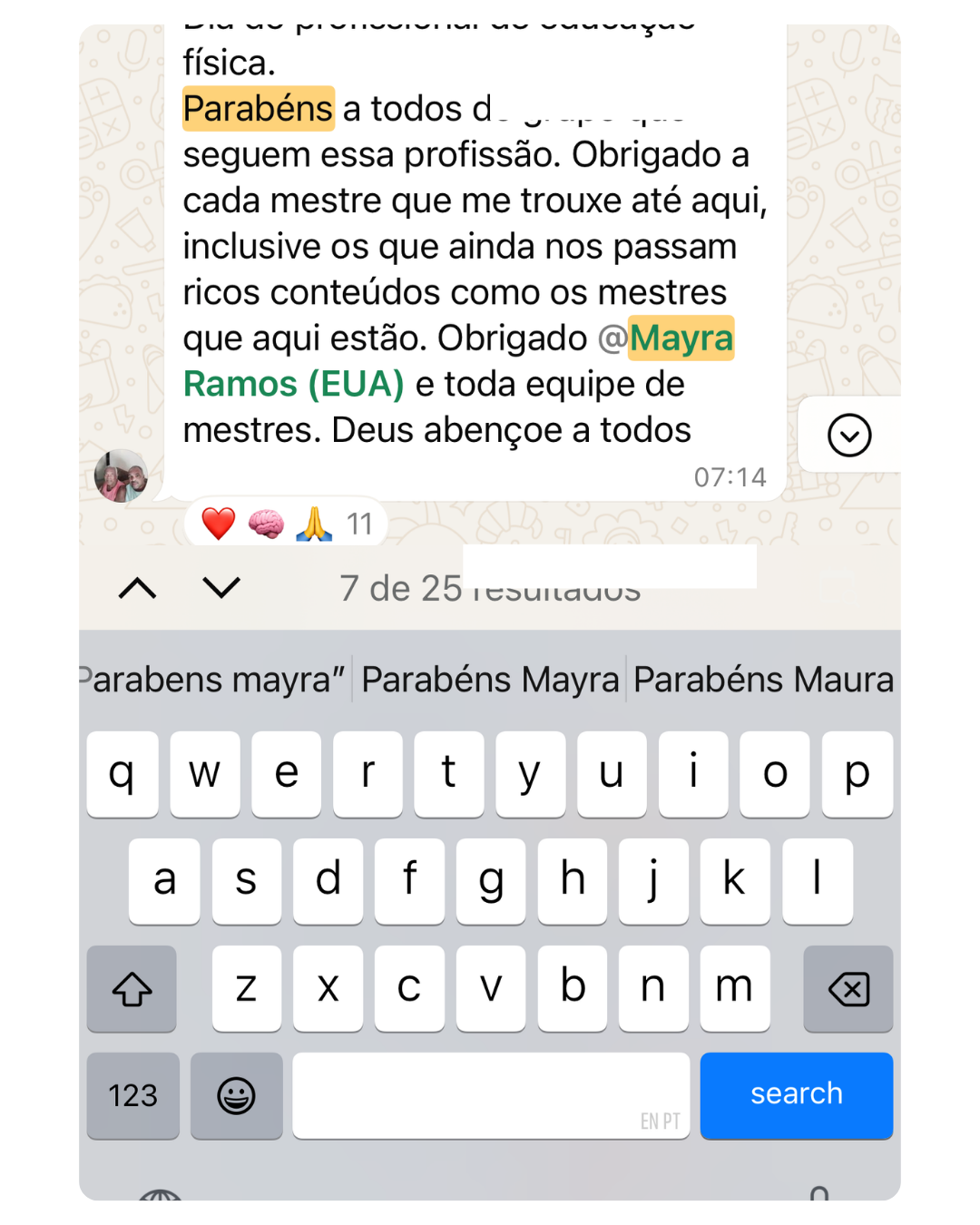Screen dimensions: 980x1225
Task: Hit the backspace key
Action: pyautogui.click(x=848, y=988)
